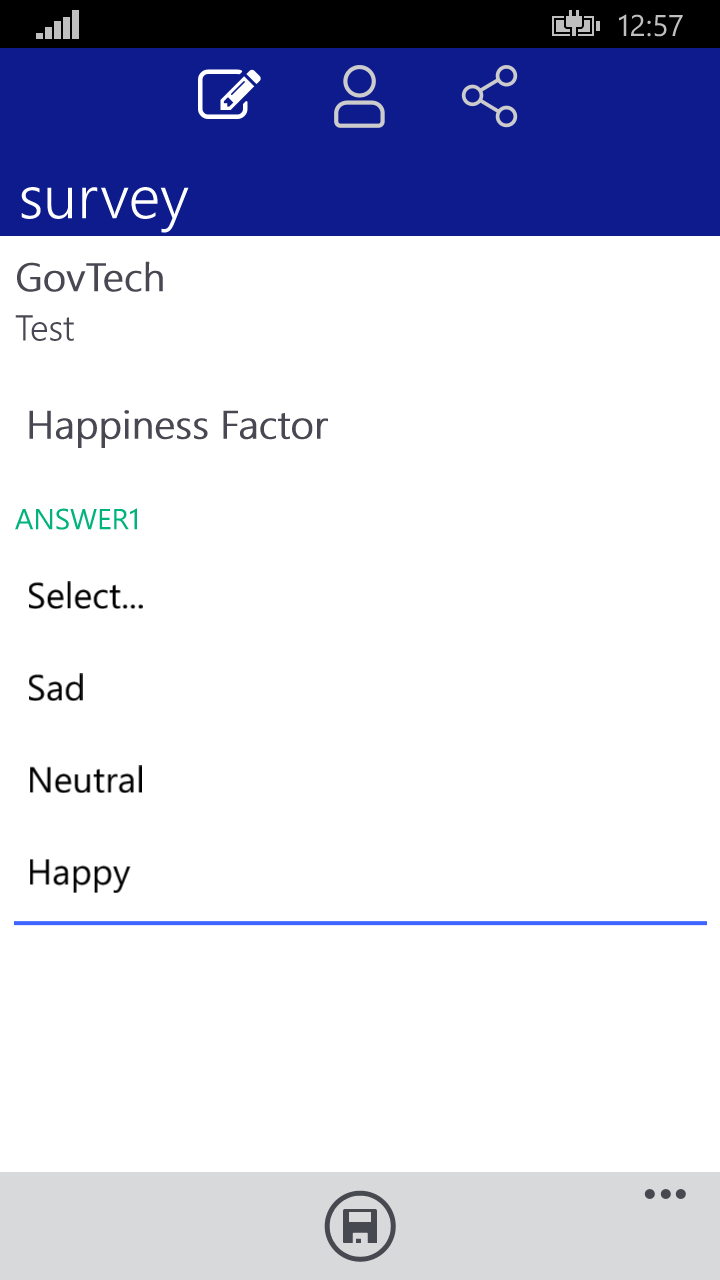Save the survey with the disk button
Image resolution: width=720 pixels, height=1280 pixels.
point(360,1226)
